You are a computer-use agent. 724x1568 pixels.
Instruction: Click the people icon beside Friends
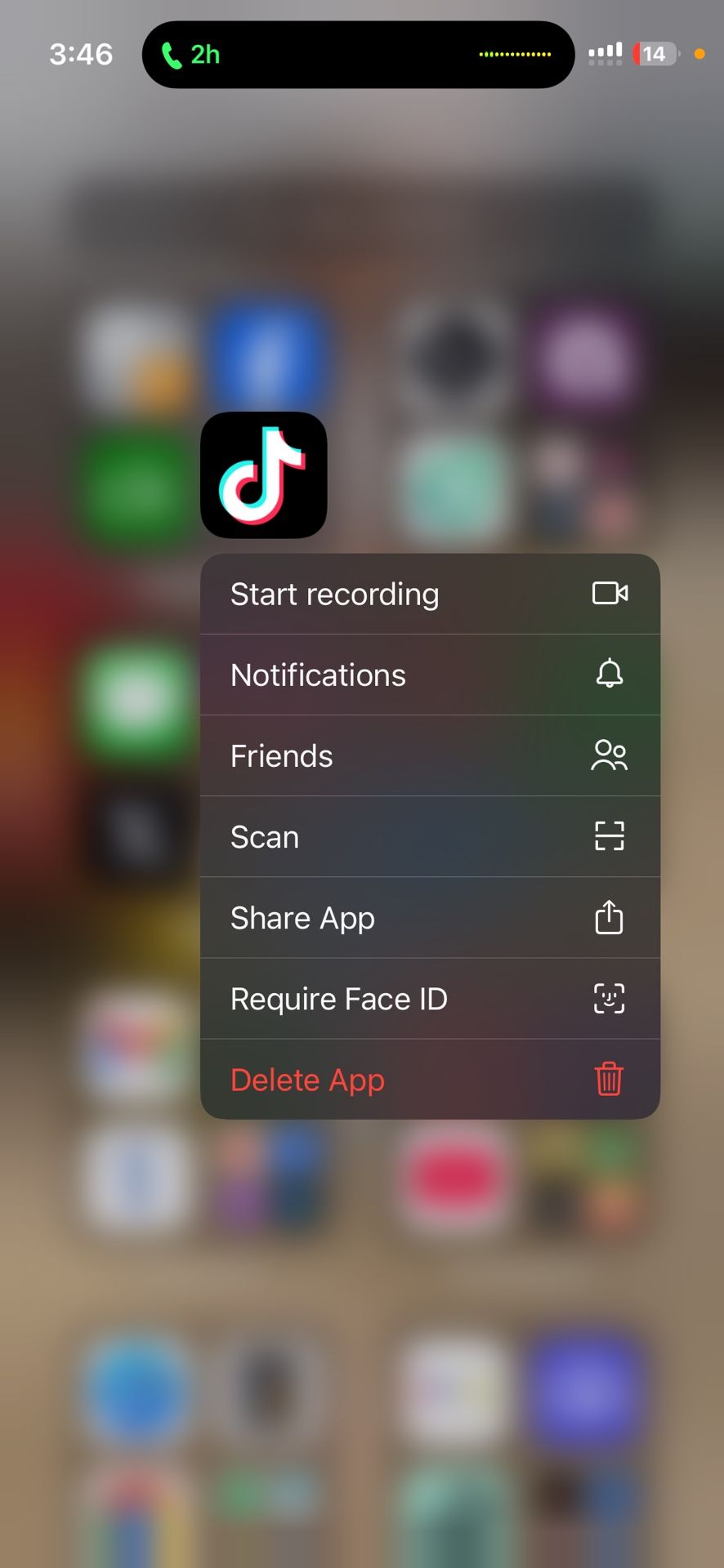click(x=610, y=755)
